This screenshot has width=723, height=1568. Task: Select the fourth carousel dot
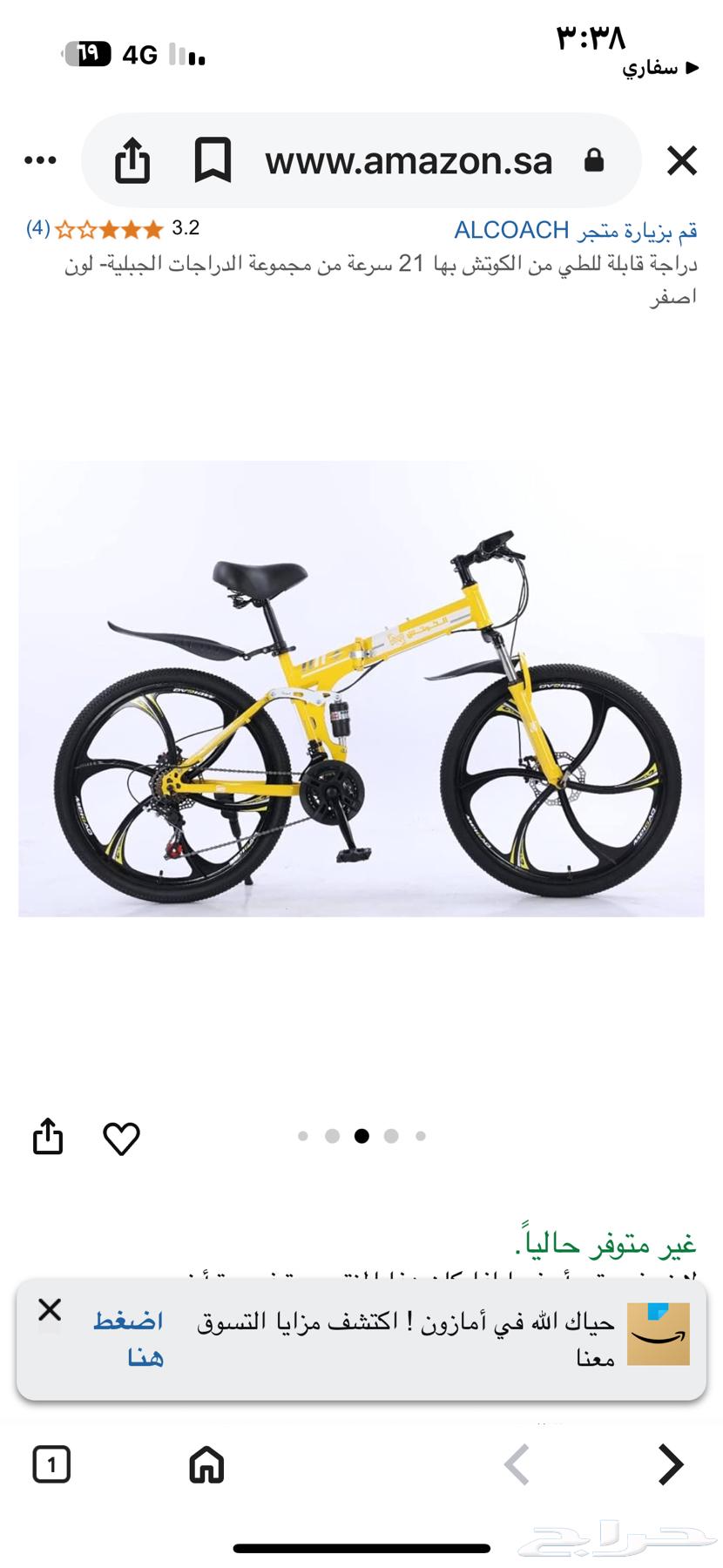pyautogui.click(x=391, y=1136)
